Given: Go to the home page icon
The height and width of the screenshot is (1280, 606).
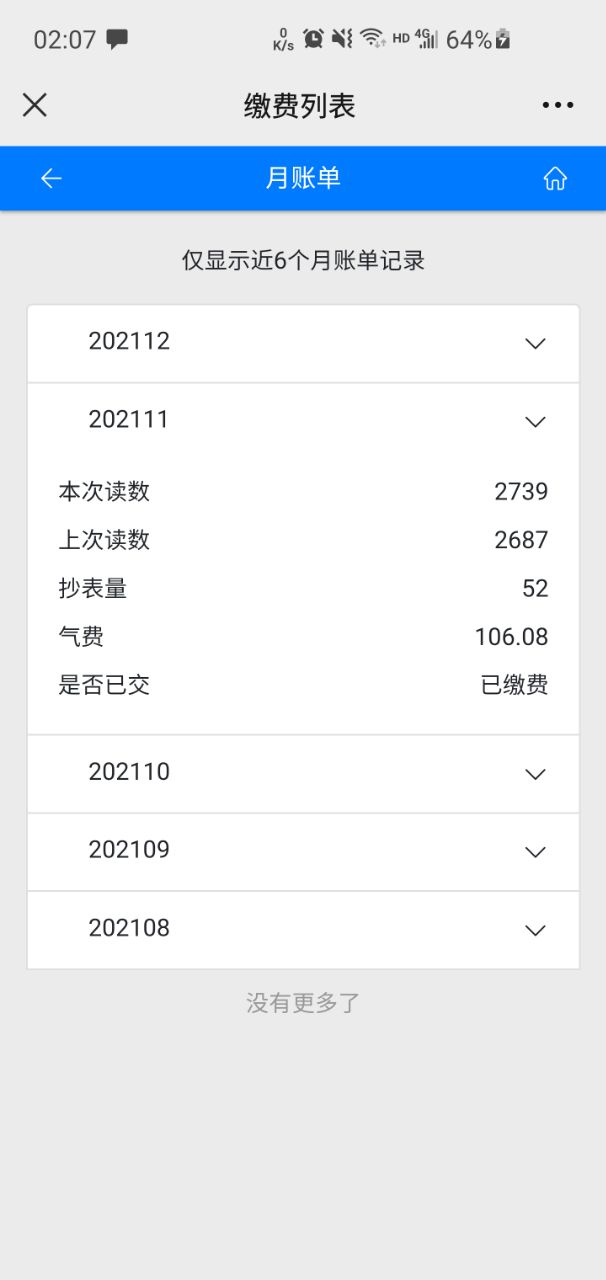Looking at the screenshot, I should (x=555, y=178).
